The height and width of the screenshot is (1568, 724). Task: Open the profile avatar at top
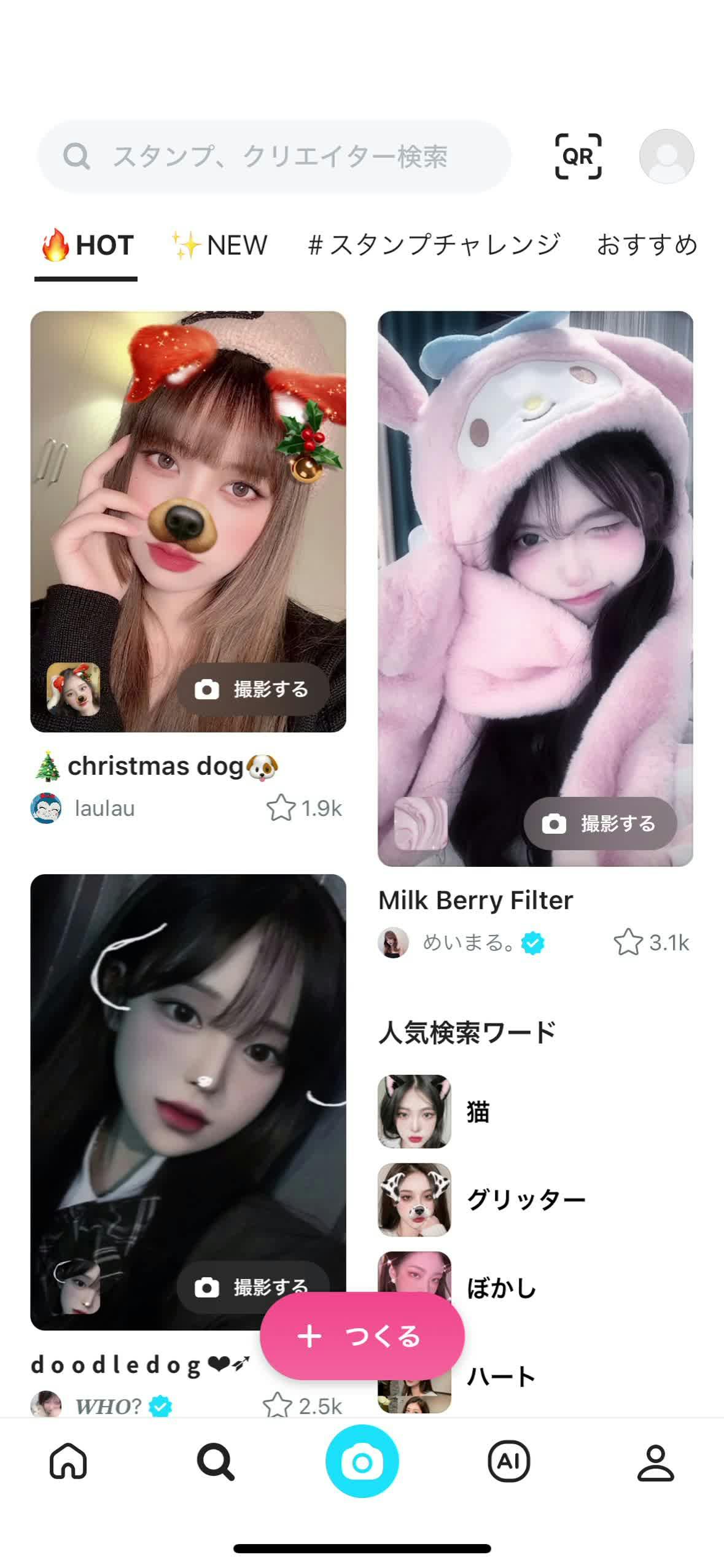tap(666, 157)
